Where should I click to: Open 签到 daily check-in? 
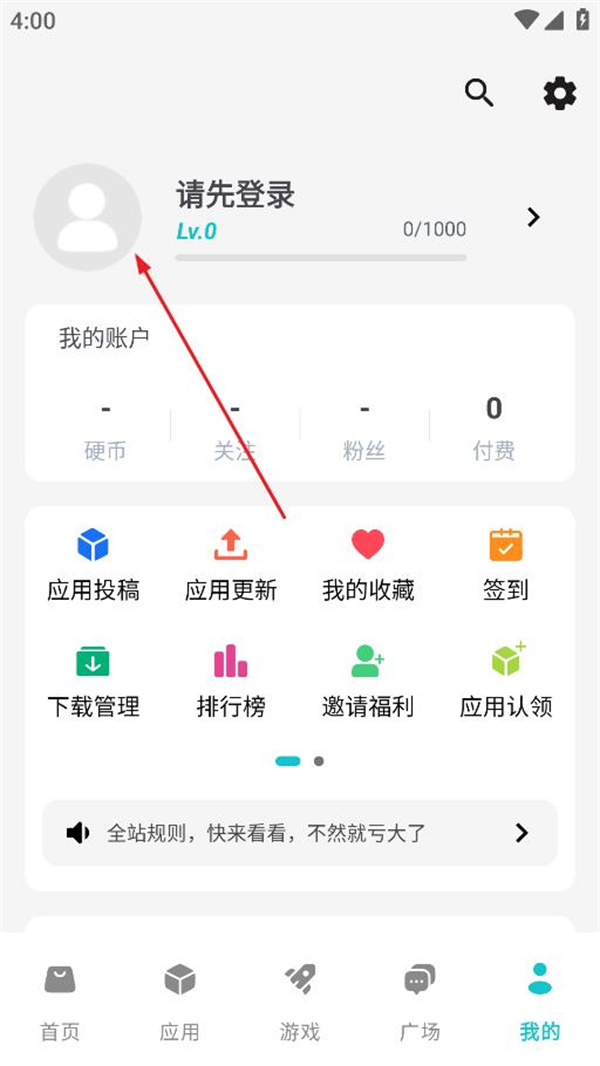[505, 565]
